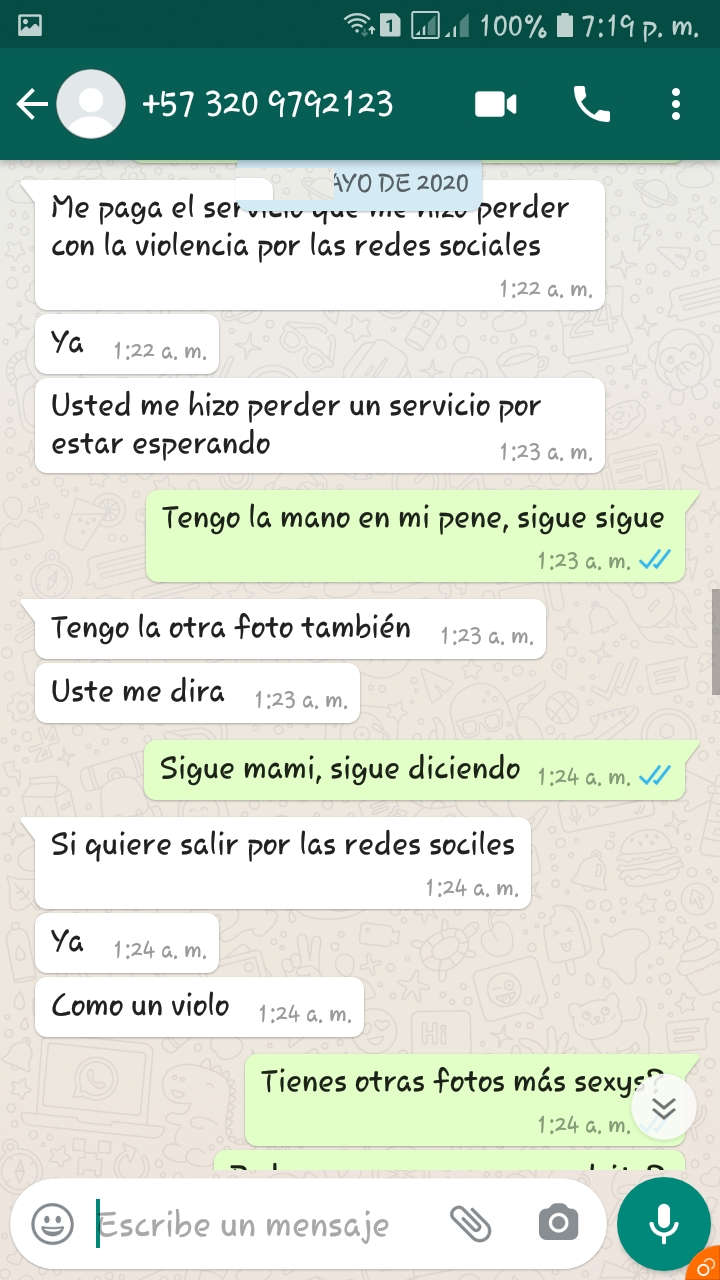The height and width of the screenshot is (1280, 720).
Task: Open the camera from the message bar
Action: coord(558,1223)
